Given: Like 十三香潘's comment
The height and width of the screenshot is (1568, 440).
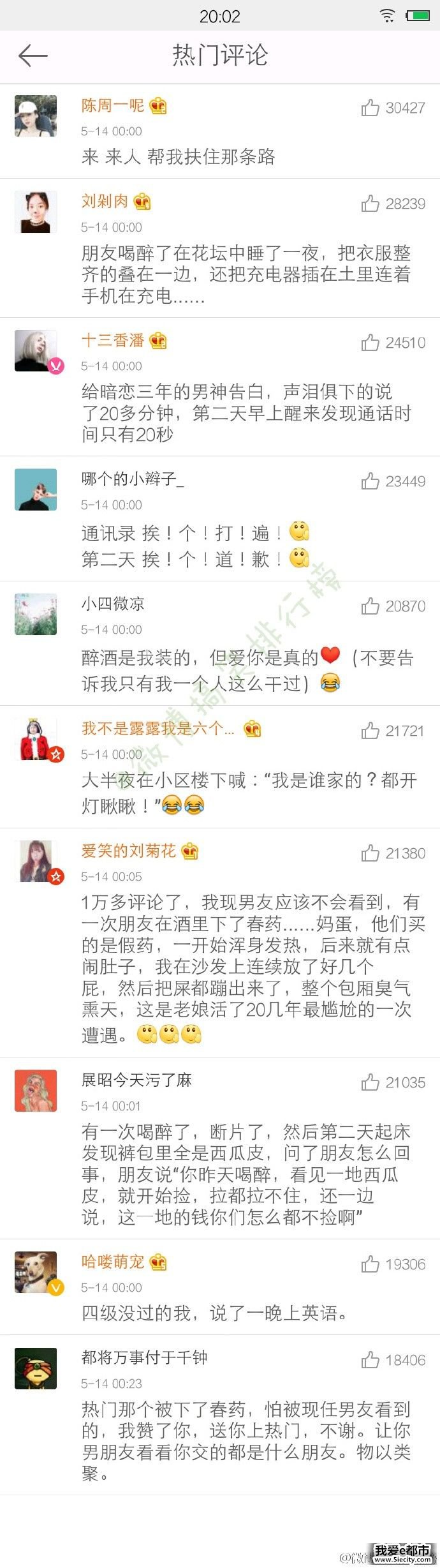Looking at the screenshot, I should 370,343.
